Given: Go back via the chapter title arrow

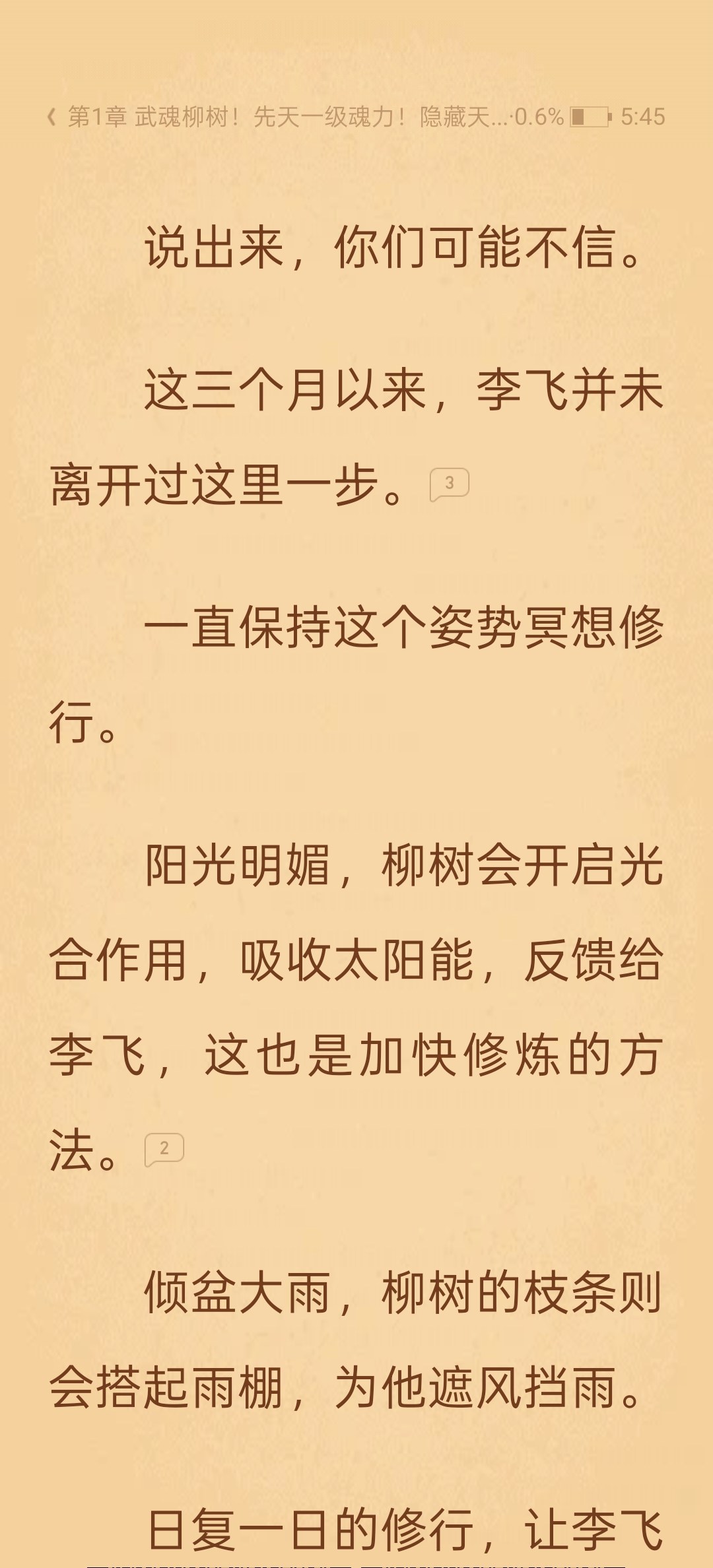Looking at the screenshot, I should (x=51, y=117).
